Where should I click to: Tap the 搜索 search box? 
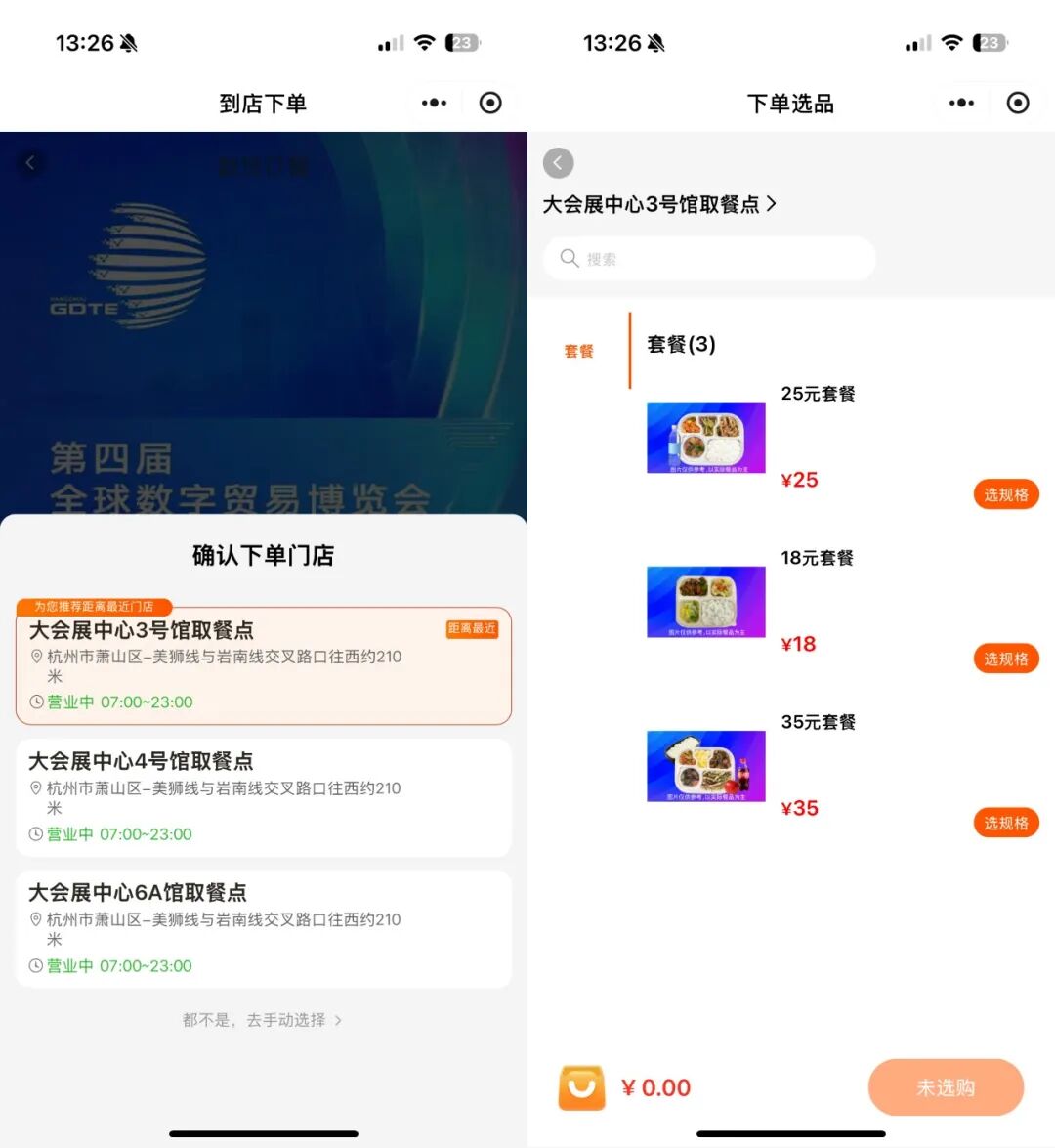coord(709,259)
